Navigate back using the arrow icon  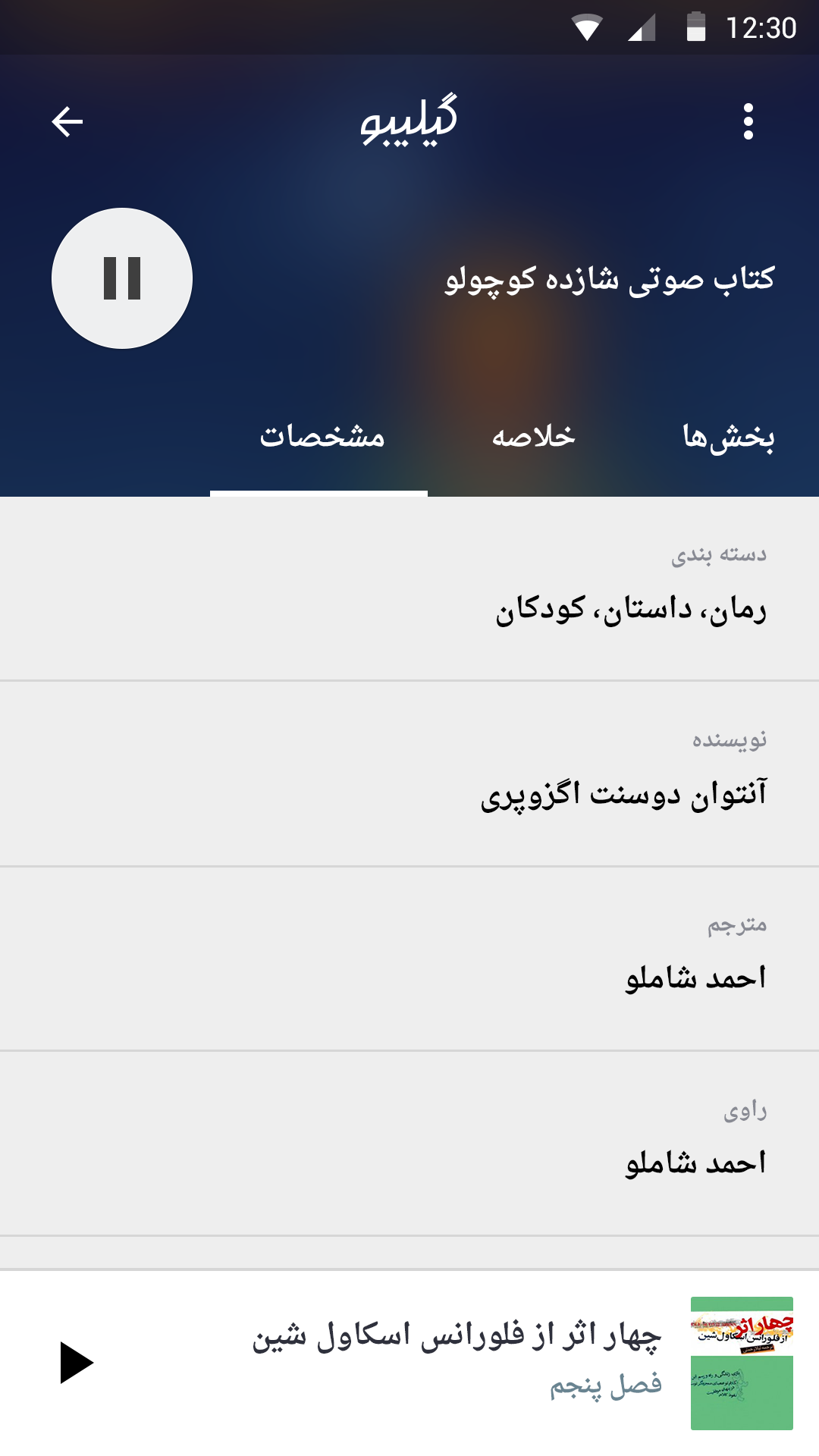tap(67, 121)
